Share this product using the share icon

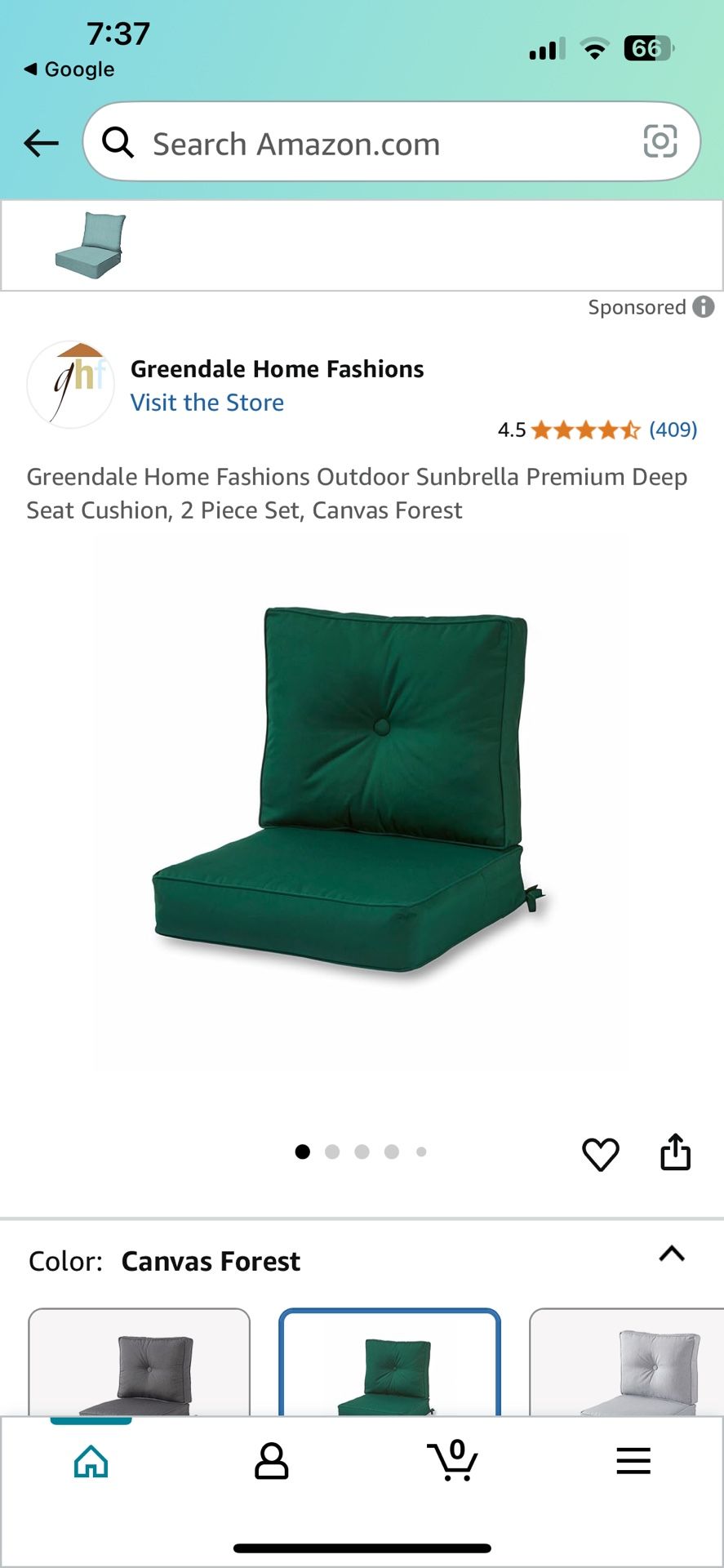click(x=675, y=1152)
